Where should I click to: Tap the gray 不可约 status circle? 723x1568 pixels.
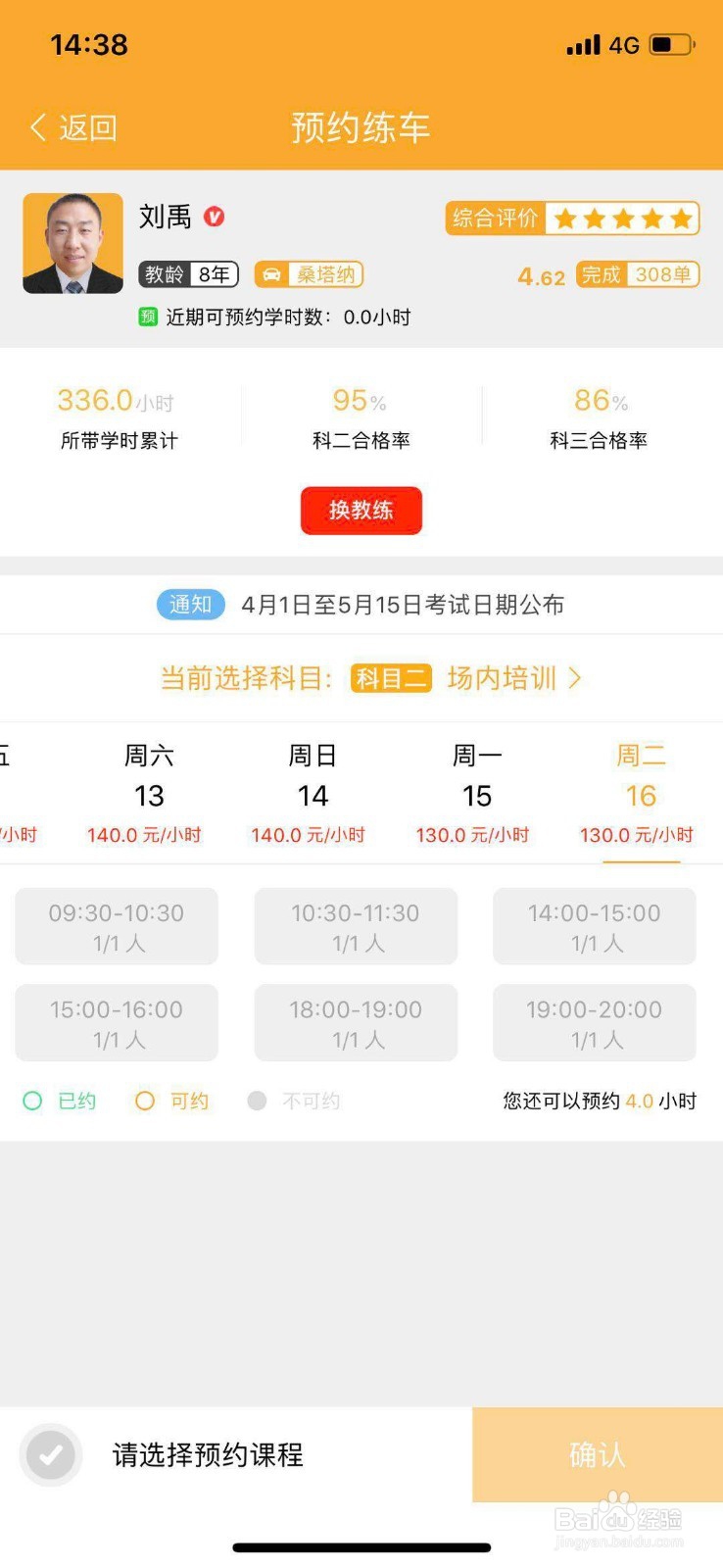(257, 1101)
